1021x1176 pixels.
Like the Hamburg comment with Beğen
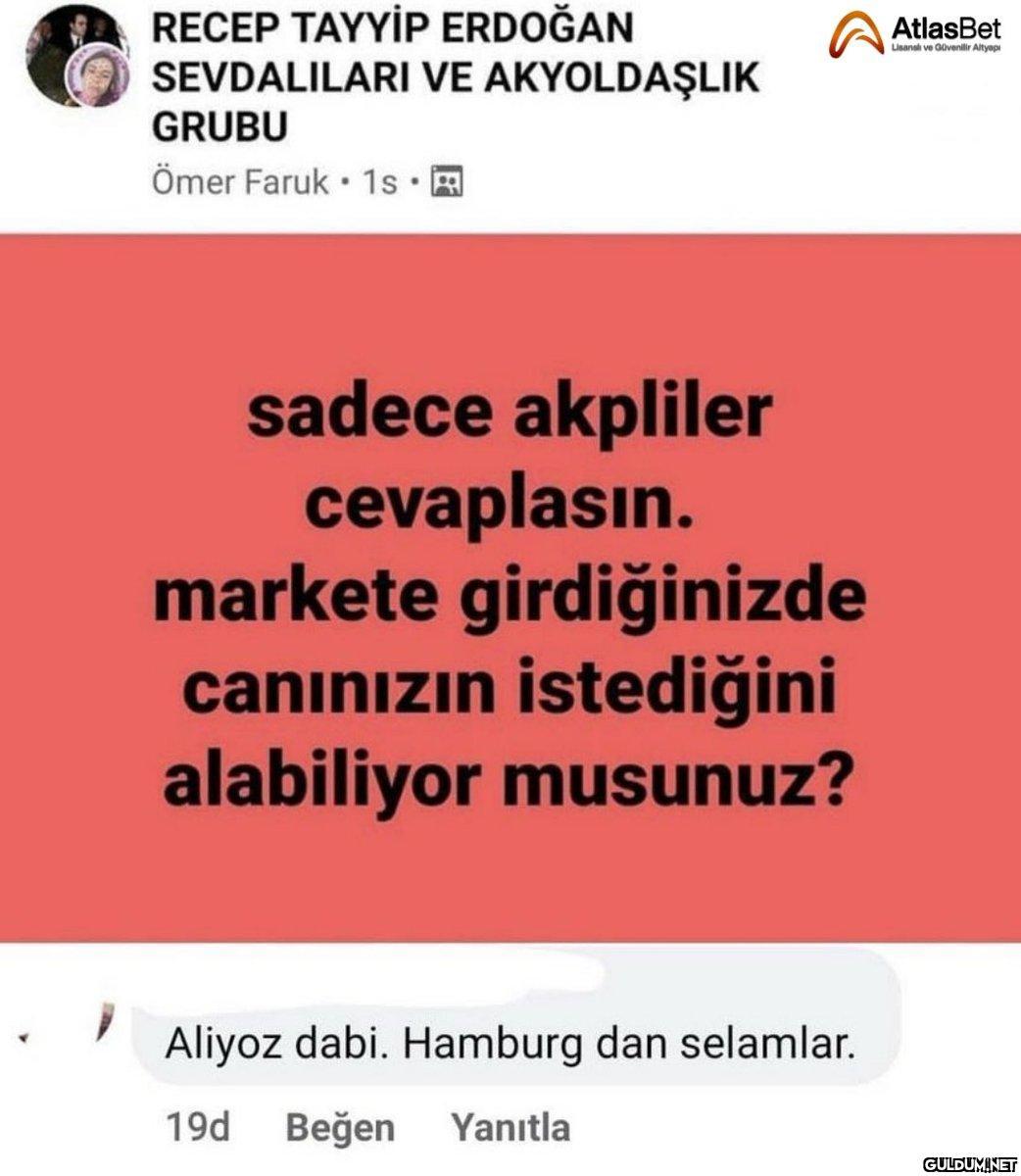click(339, 1127)
